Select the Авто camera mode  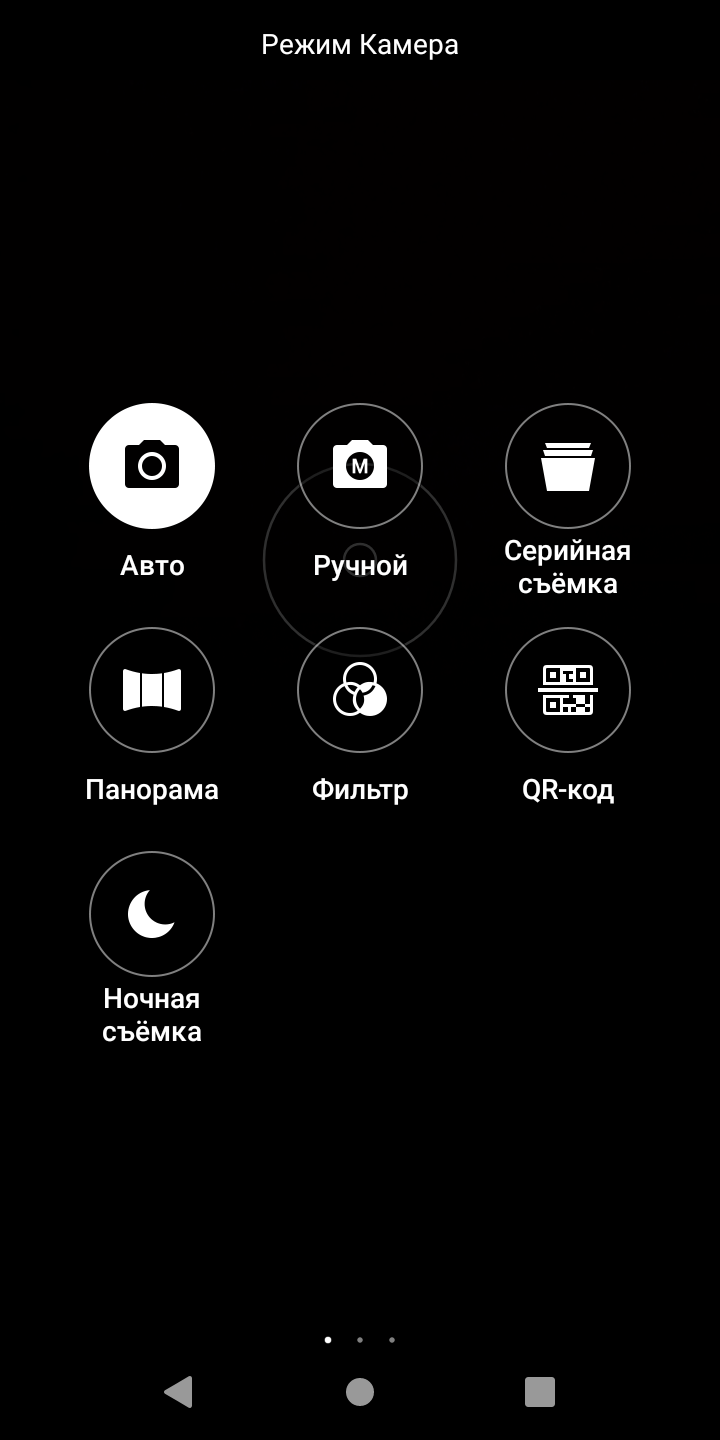[x=152, y=466]
